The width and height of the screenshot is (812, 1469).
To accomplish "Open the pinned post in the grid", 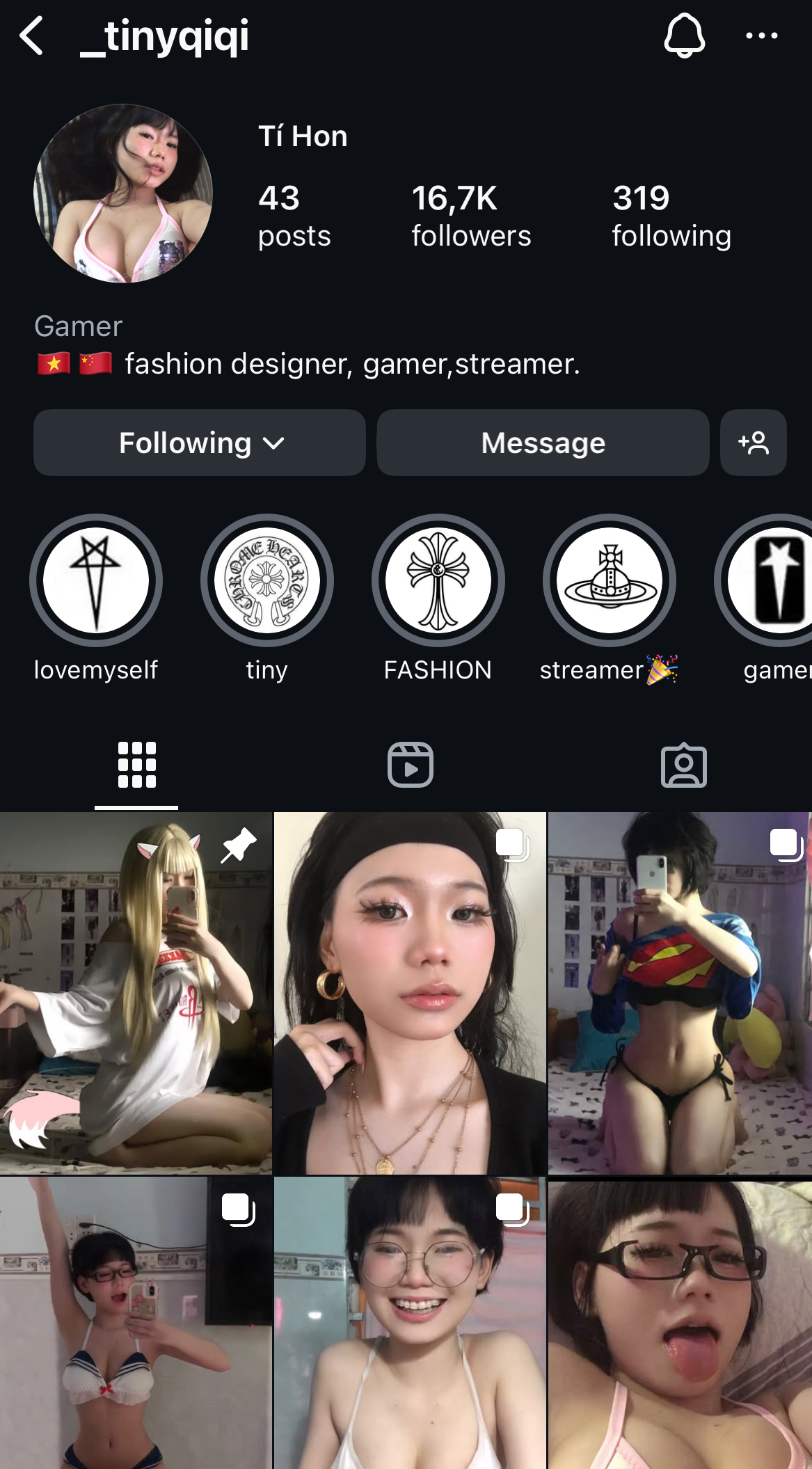I will (x=136, y=993).
